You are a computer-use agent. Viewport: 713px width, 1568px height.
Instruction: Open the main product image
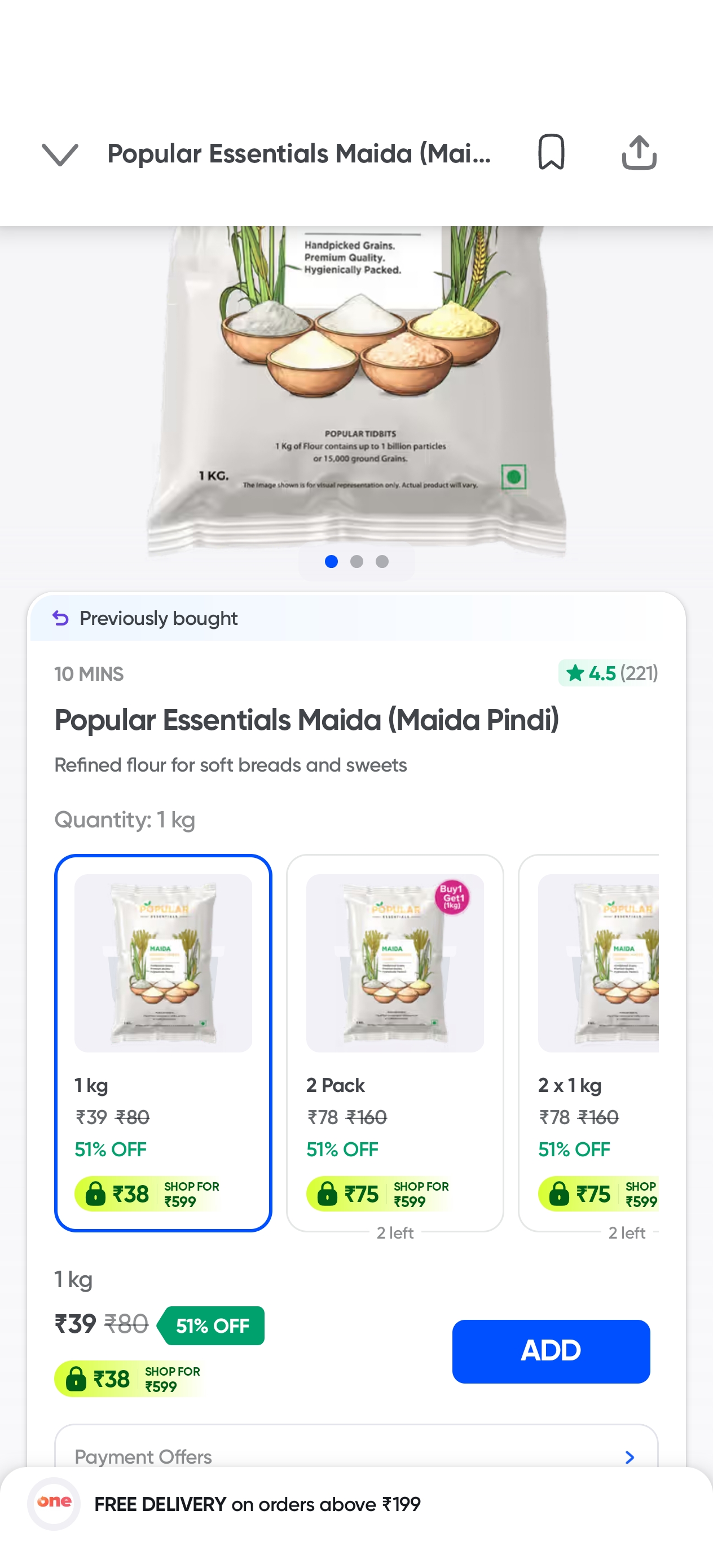[x=356, y=390]
